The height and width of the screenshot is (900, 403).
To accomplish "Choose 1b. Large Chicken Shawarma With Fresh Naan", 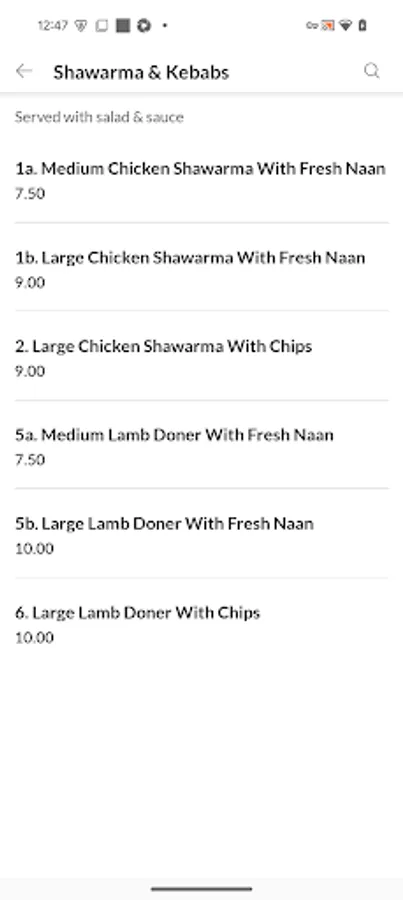I will coord(202,269).
